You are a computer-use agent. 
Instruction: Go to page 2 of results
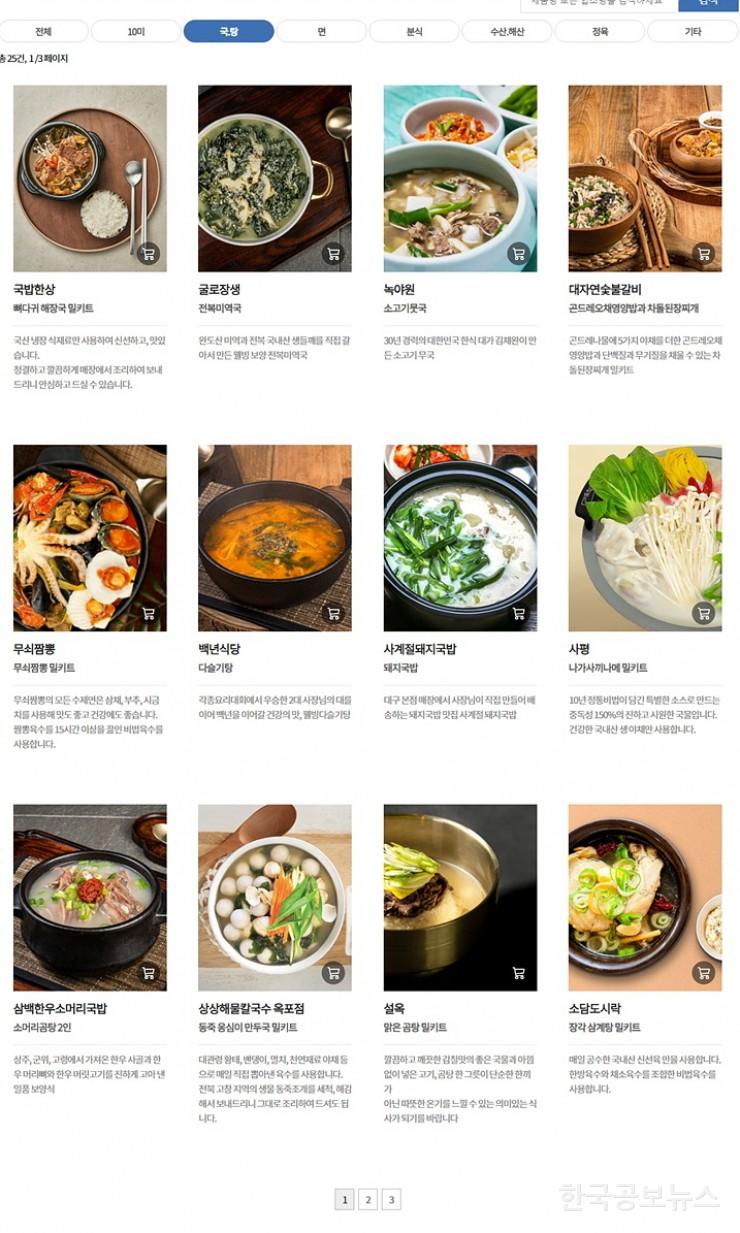368,1200
